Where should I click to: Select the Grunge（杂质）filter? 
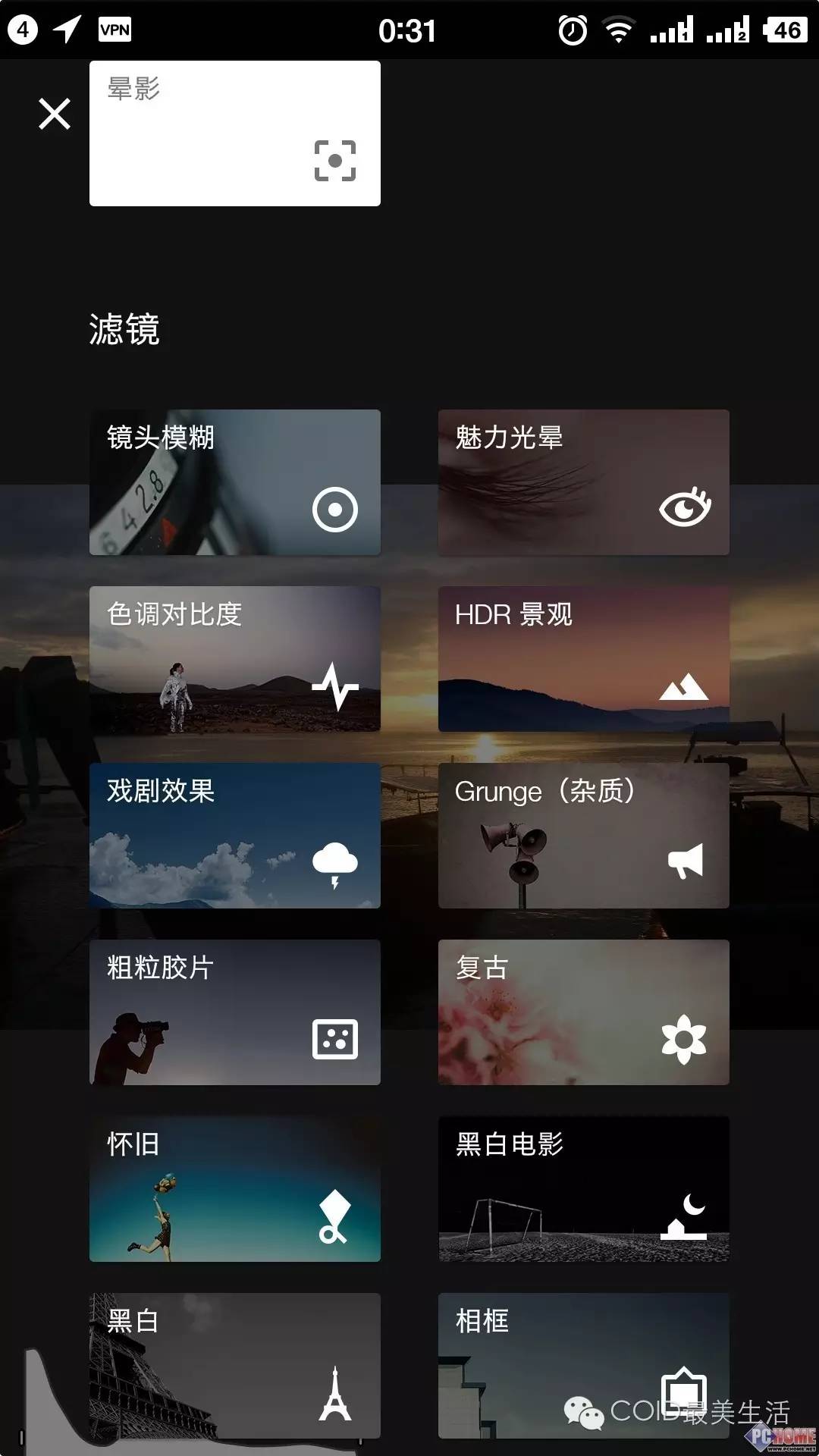click(584, 836)
